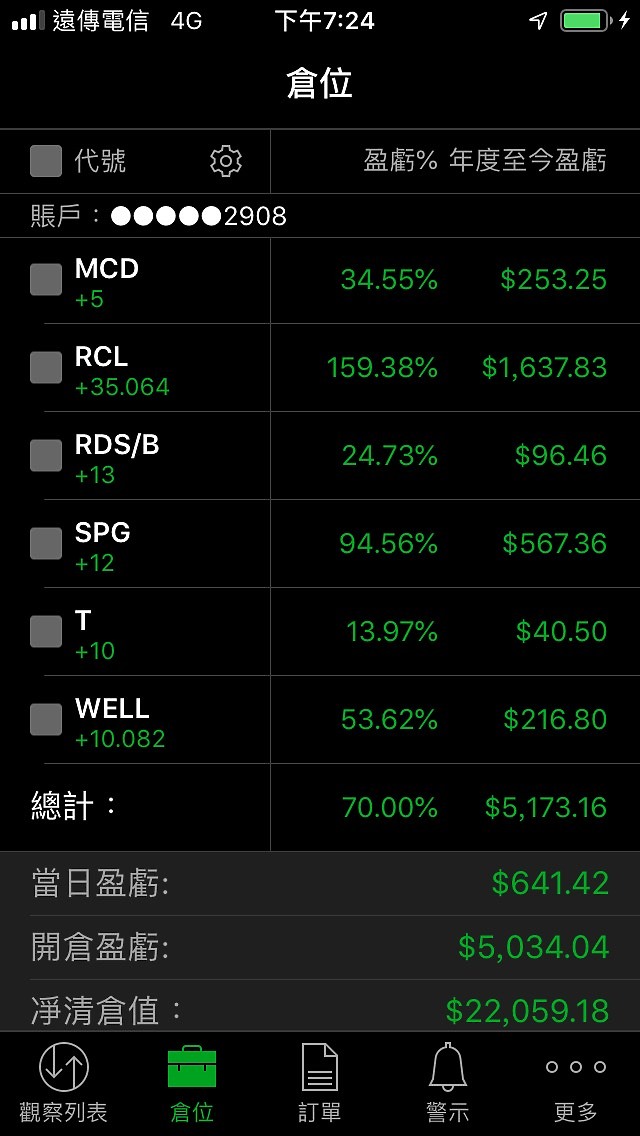Tick the select-all checkbox beside 代號

point(46,161)
